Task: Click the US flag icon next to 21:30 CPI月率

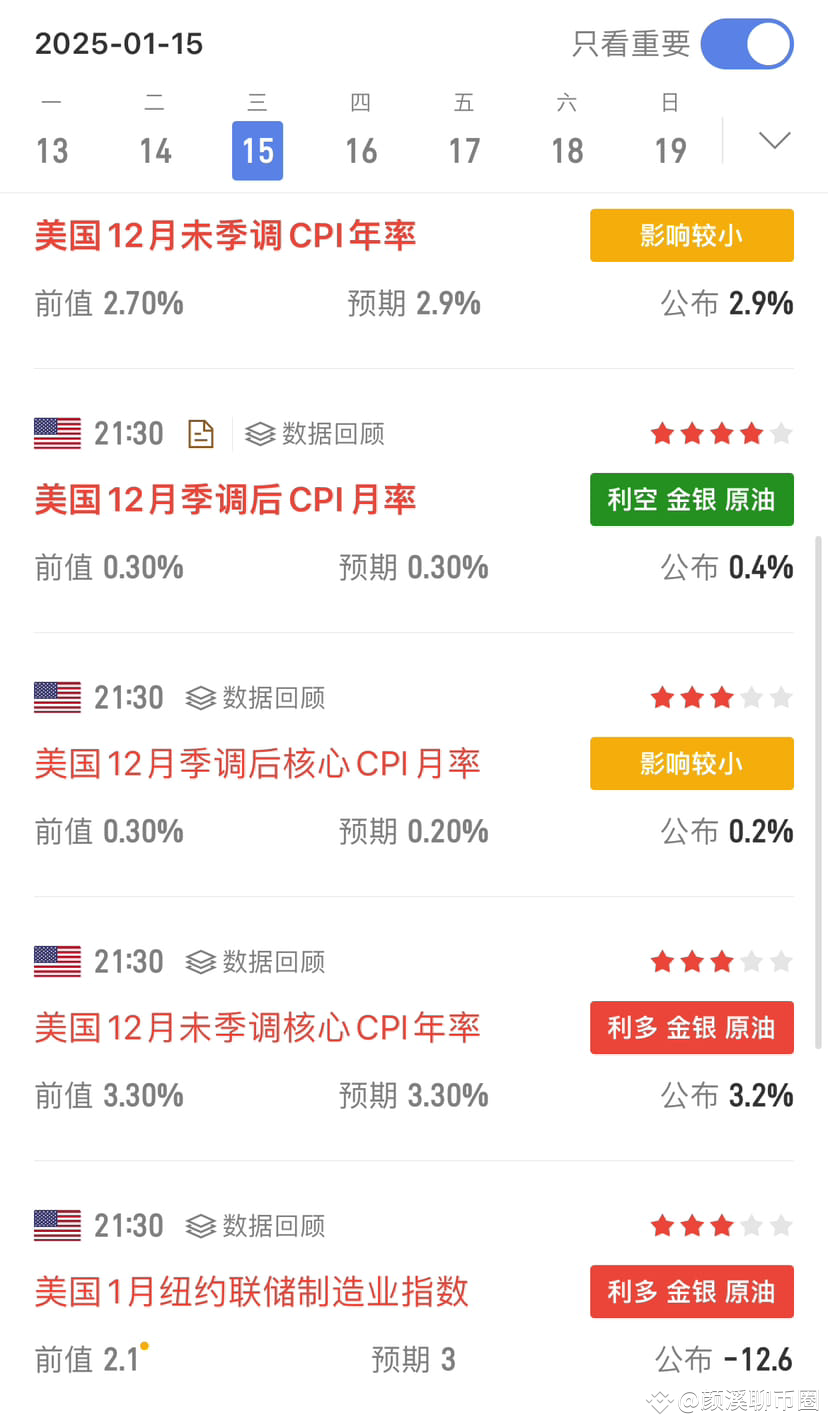Action: pos(57,433)
